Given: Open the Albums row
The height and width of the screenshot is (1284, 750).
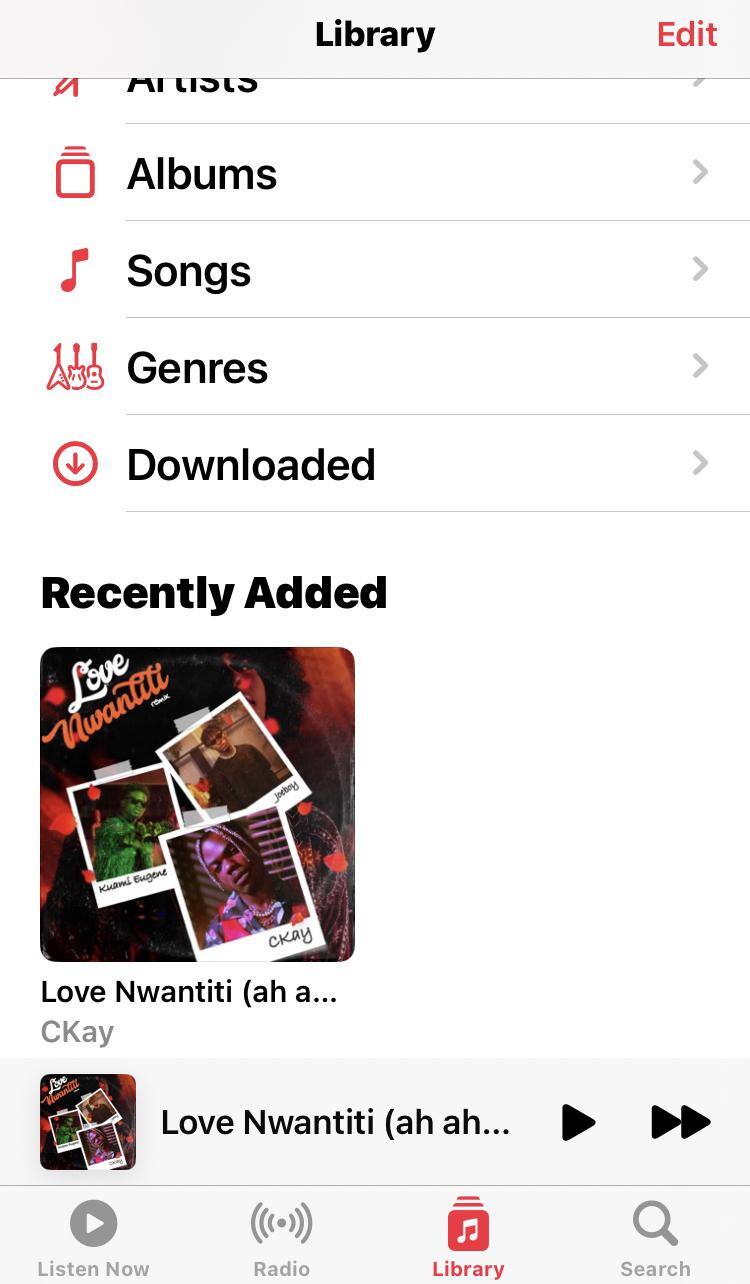Looking at the screenshot, I should click(x=400, y=174).
